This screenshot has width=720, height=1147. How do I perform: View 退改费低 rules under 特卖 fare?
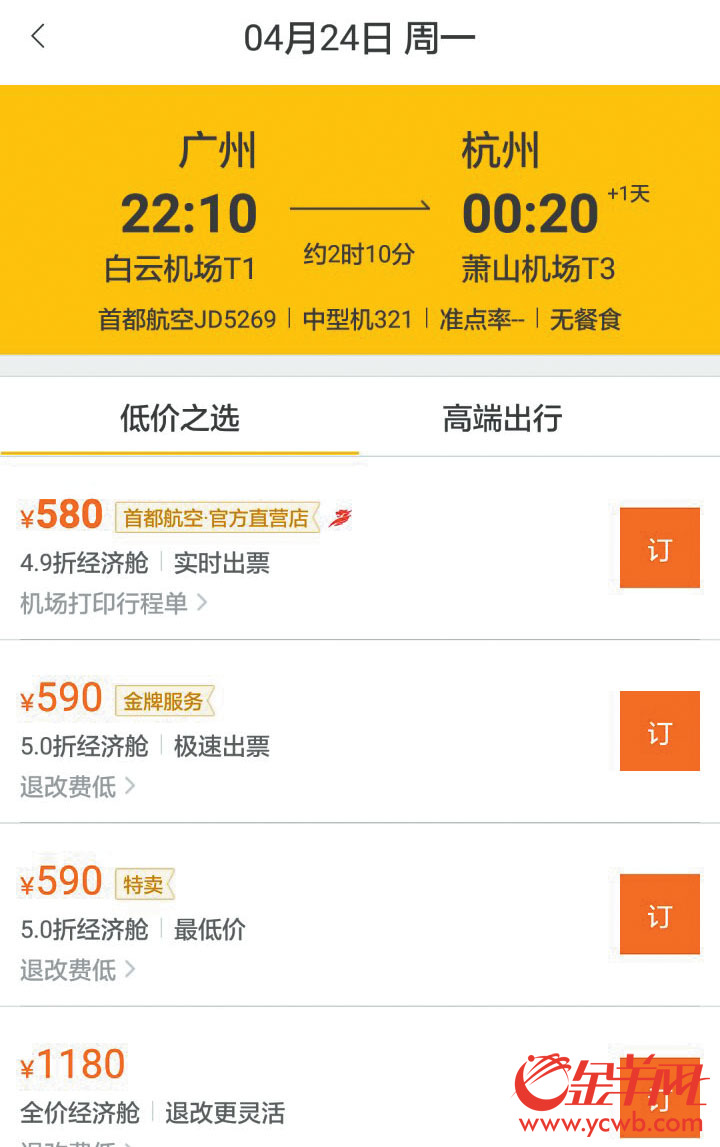[x=77, y=970]
